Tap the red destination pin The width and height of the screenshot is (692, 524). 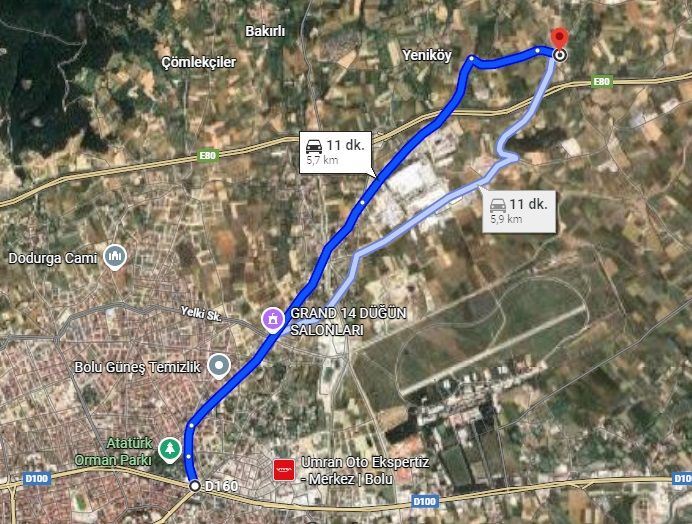point(558,40)
